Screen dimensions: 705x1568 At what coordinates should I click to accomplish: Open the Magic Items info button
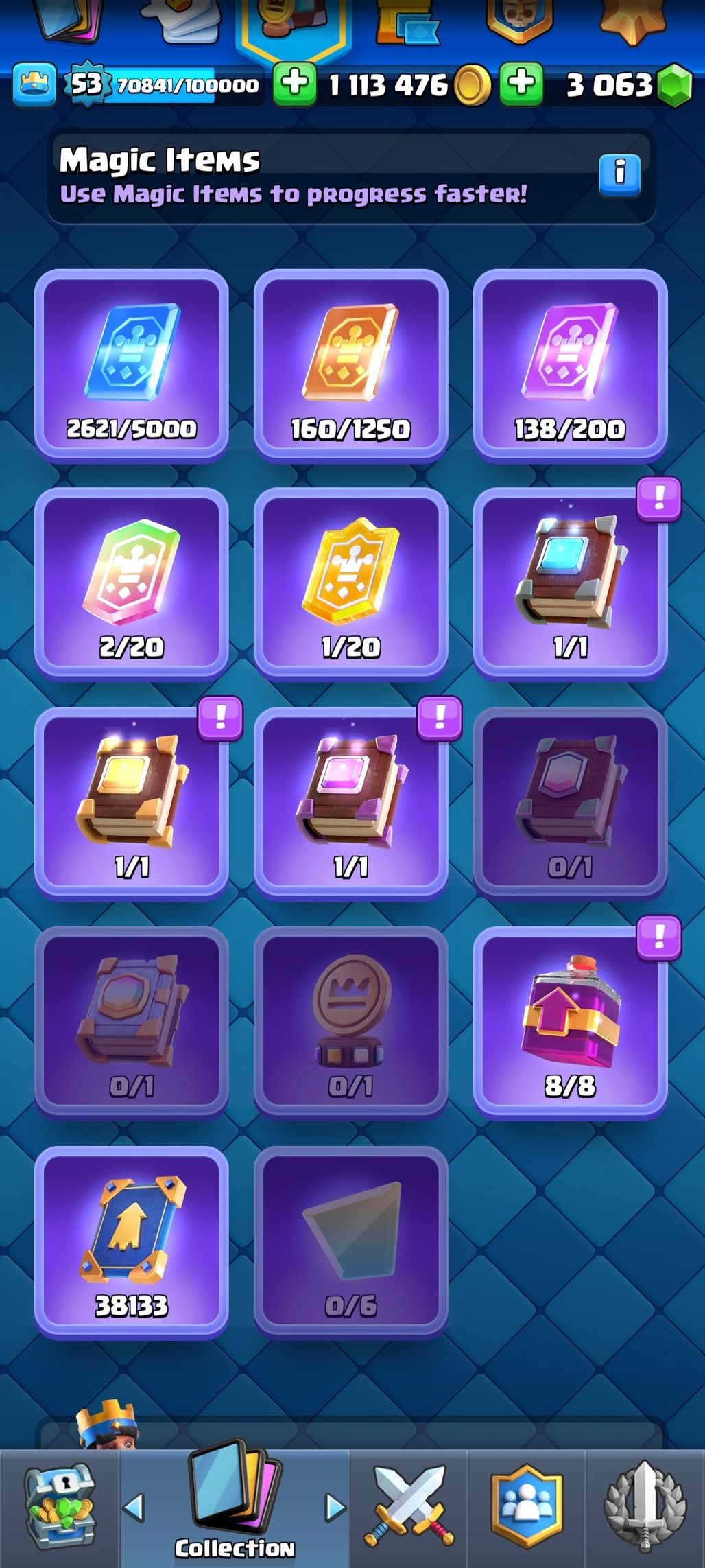(x=619, y=174)
